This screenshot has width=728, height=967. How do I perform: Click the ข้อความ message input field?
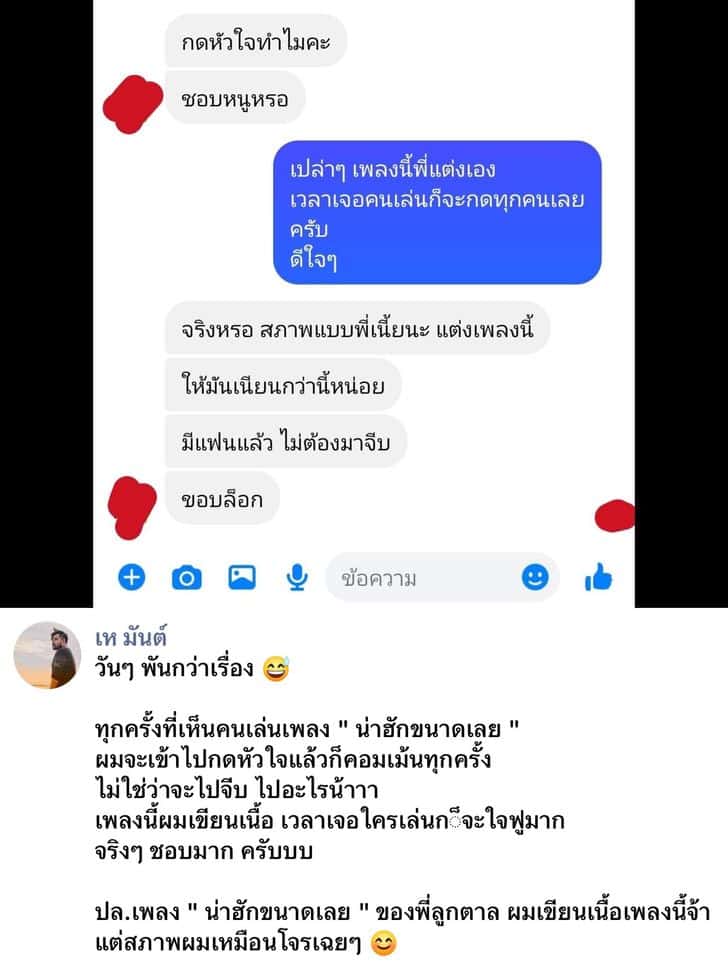point(420,577)
